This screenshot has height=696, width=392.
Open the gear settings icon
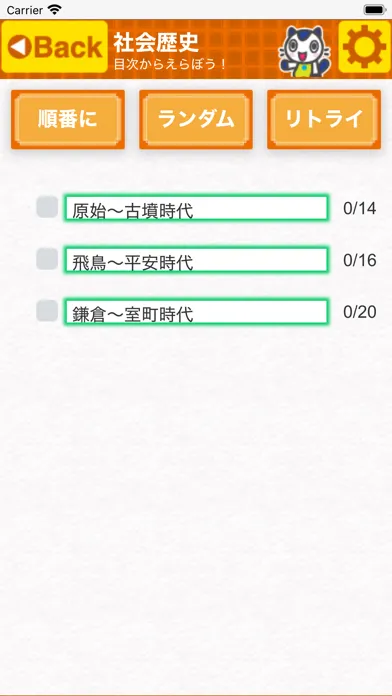364,47
